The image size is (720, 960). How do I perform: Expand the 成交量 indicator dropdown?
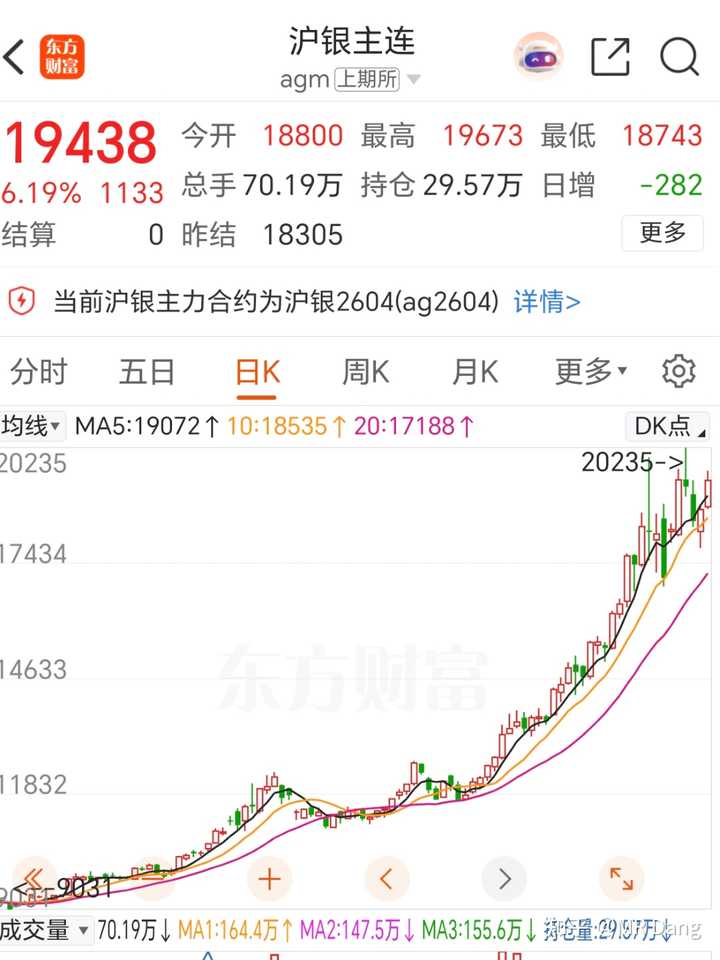(x=45, y=930)
